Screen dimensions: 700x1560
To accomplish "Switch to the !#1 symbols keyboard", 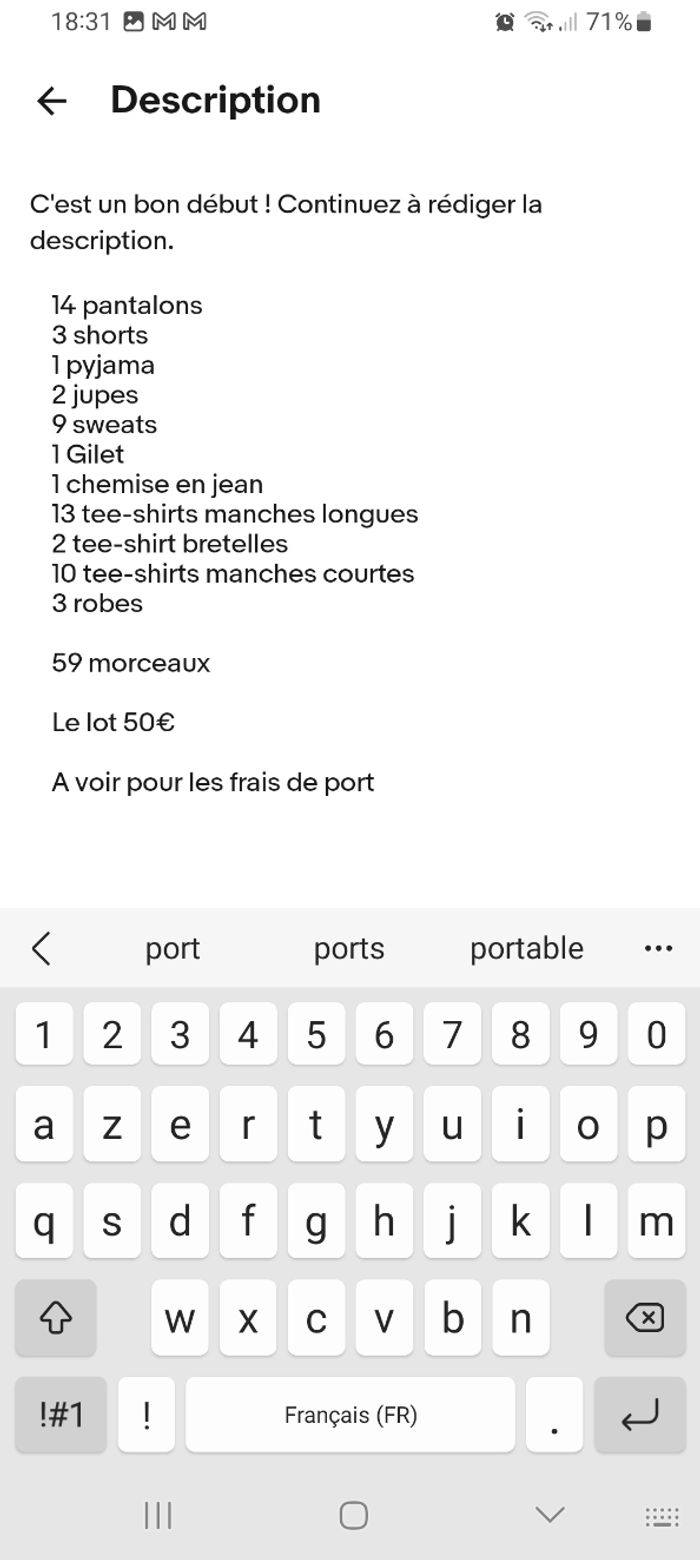I will point(61,1414).
